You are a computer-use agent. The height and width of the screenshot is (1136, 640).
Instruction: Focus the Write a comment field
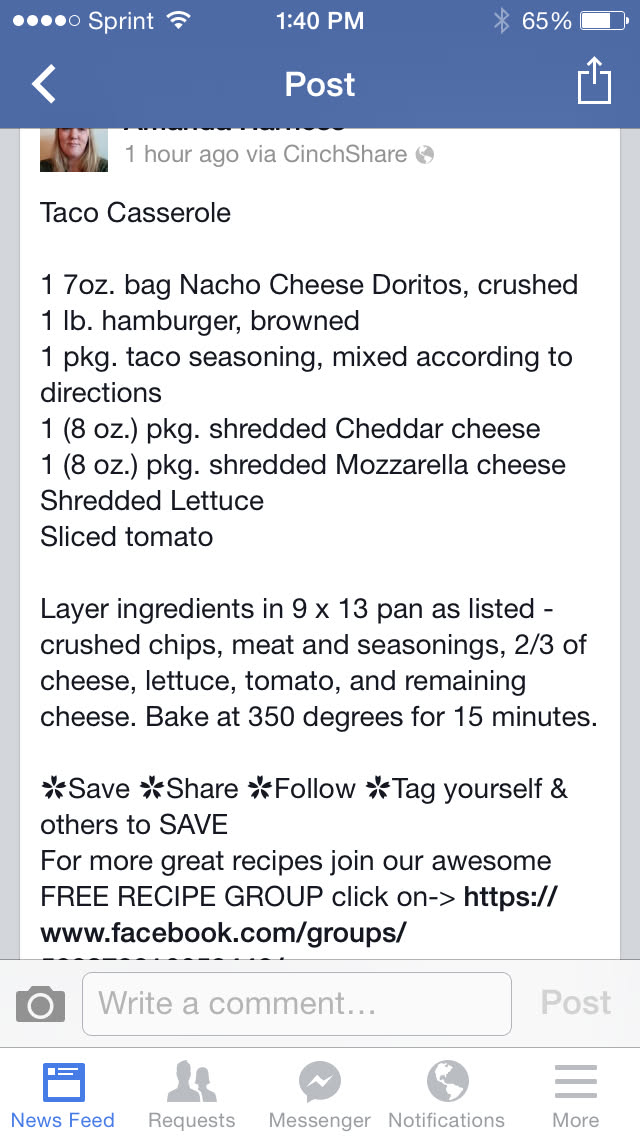pos(296,1003)
